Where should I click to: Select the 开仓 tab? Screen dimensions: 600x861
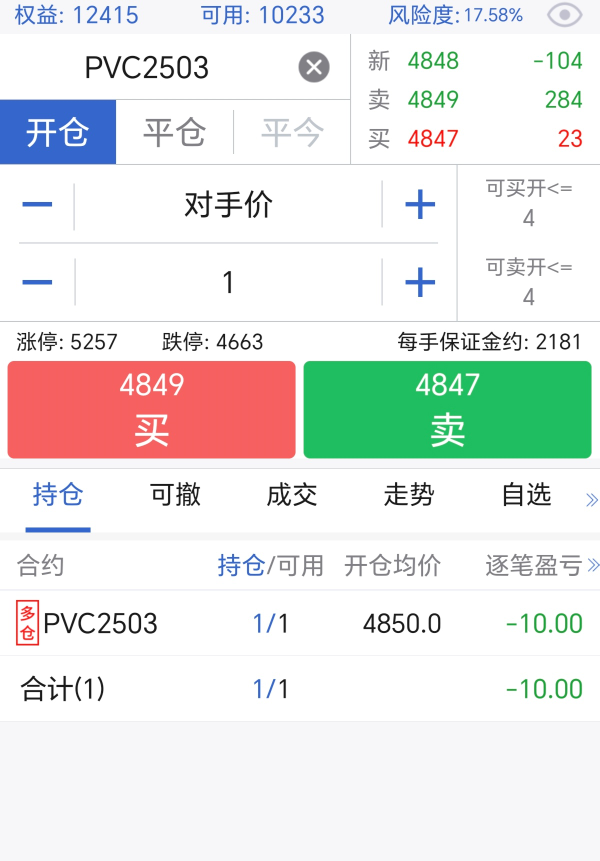coord(58,132)
